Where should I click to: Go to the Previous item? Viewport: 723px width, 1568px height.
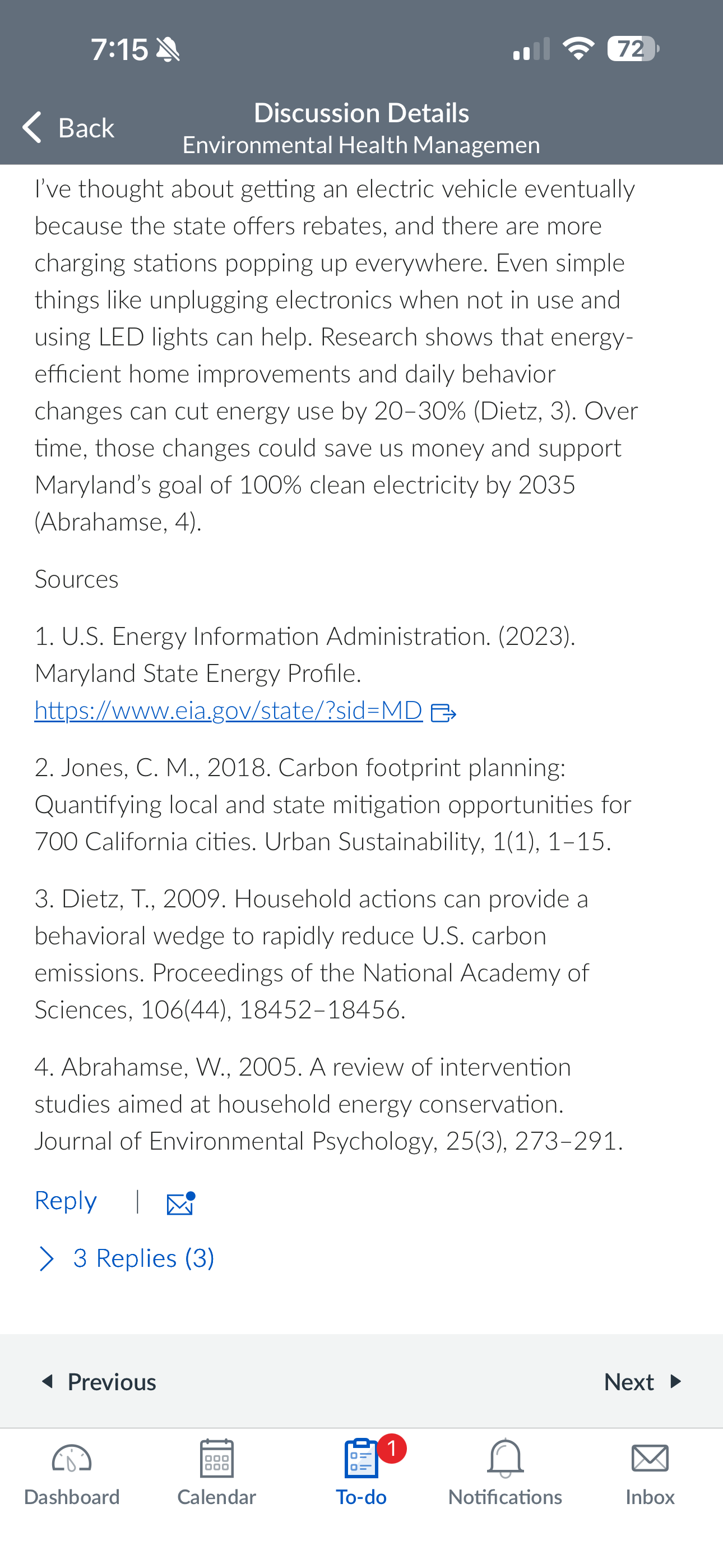(99, 1382)
